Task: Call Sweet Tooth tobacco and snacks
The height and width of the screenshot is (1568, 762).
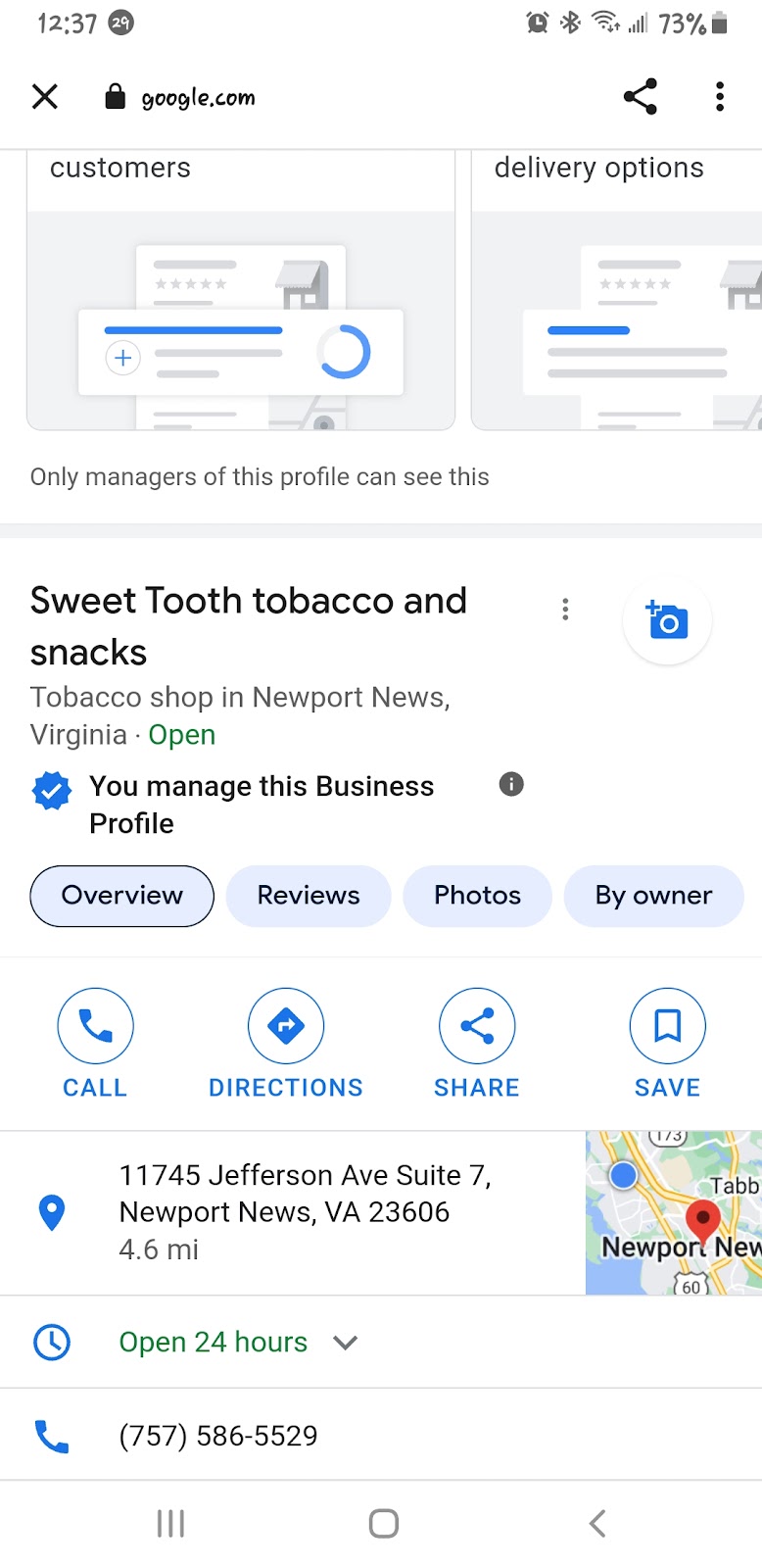Action: coord(95,1043)
